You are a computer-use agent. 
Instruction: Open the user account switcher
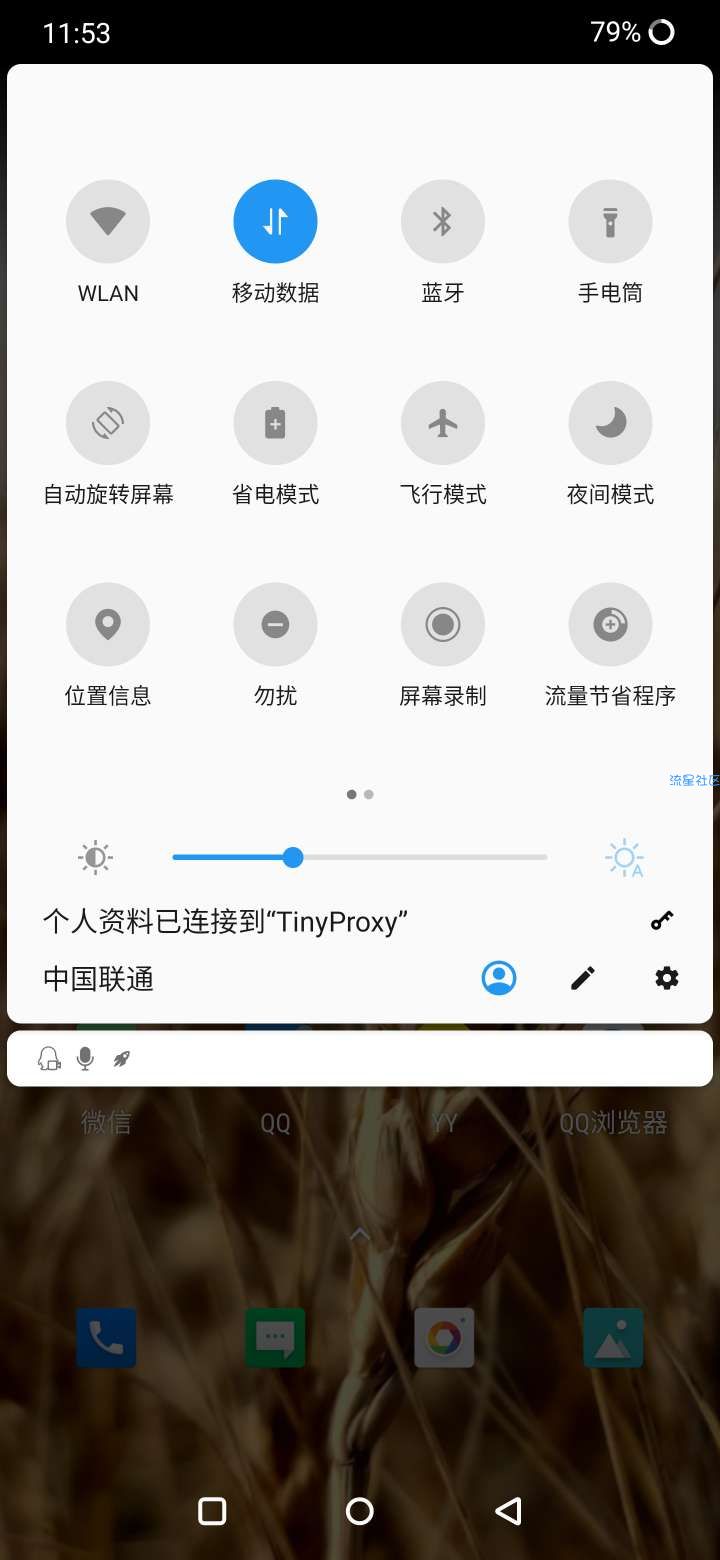point(499,978)
